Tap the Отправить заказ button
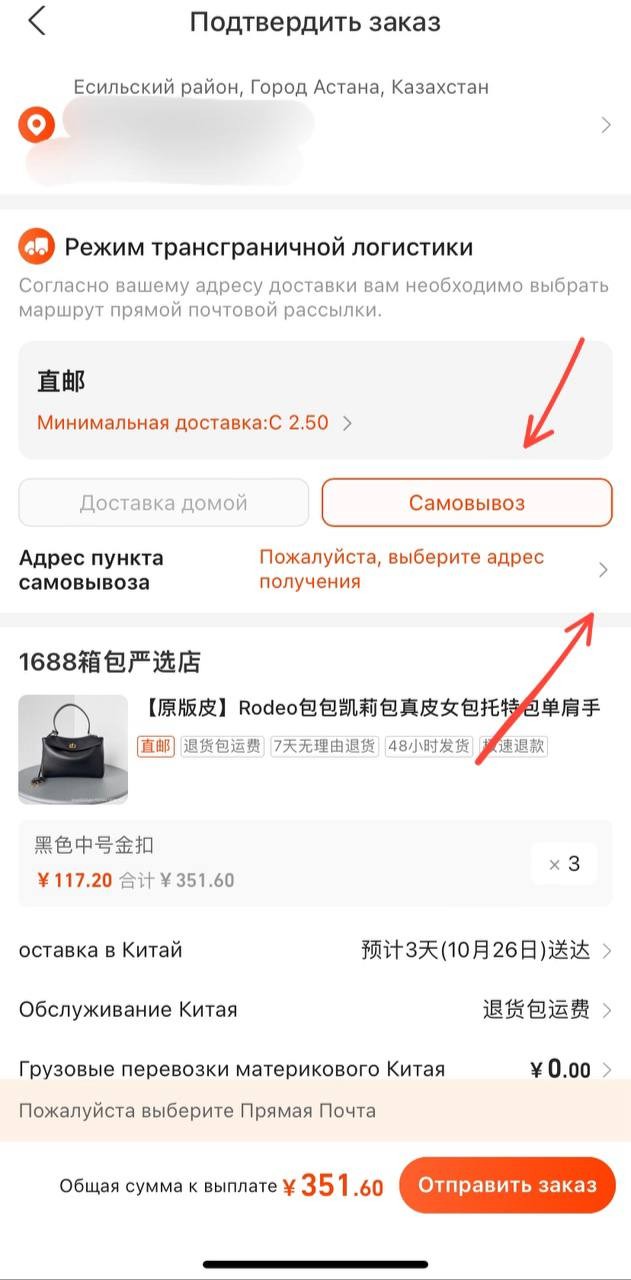631x1280 pixels. click(507, 1186)
